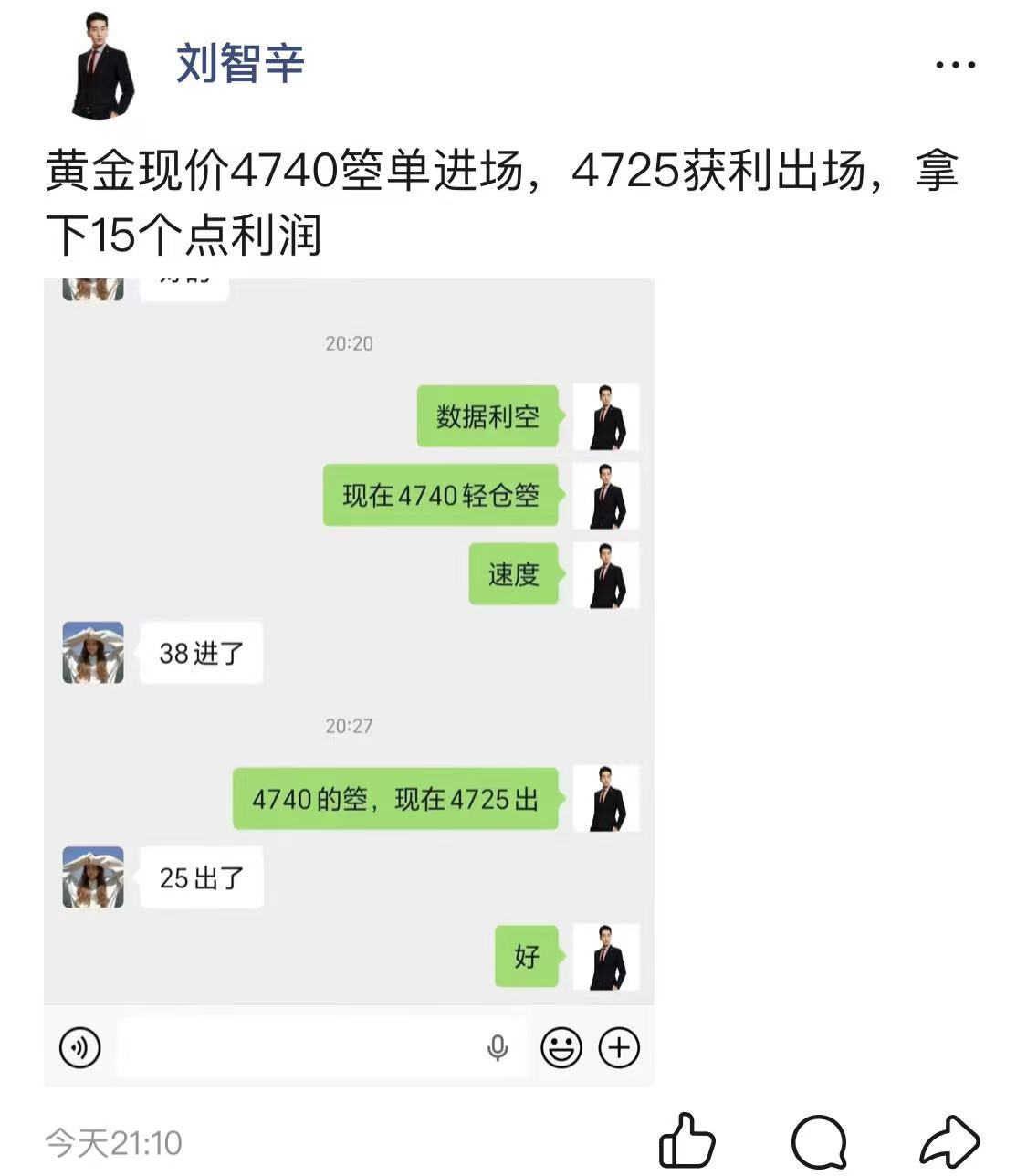Open 刘智辛's profile picture

tap(102, 65)
